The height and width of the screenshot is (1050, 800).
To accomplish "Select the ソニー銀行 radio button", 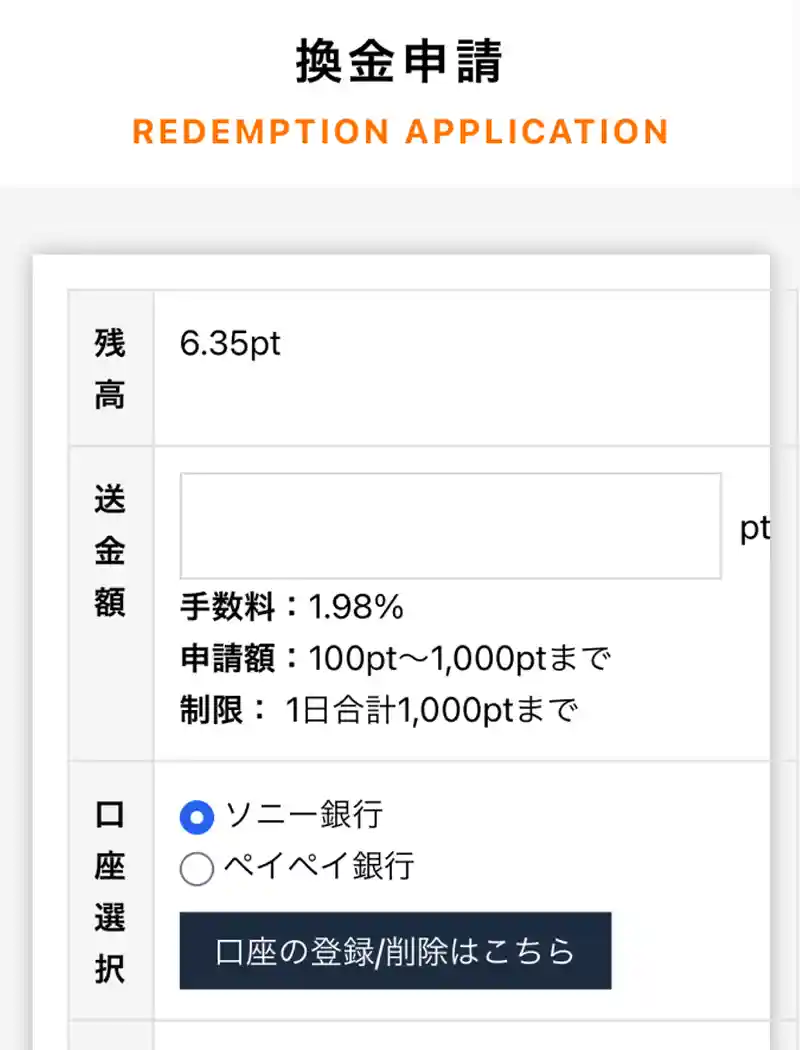I will (198, 817).
